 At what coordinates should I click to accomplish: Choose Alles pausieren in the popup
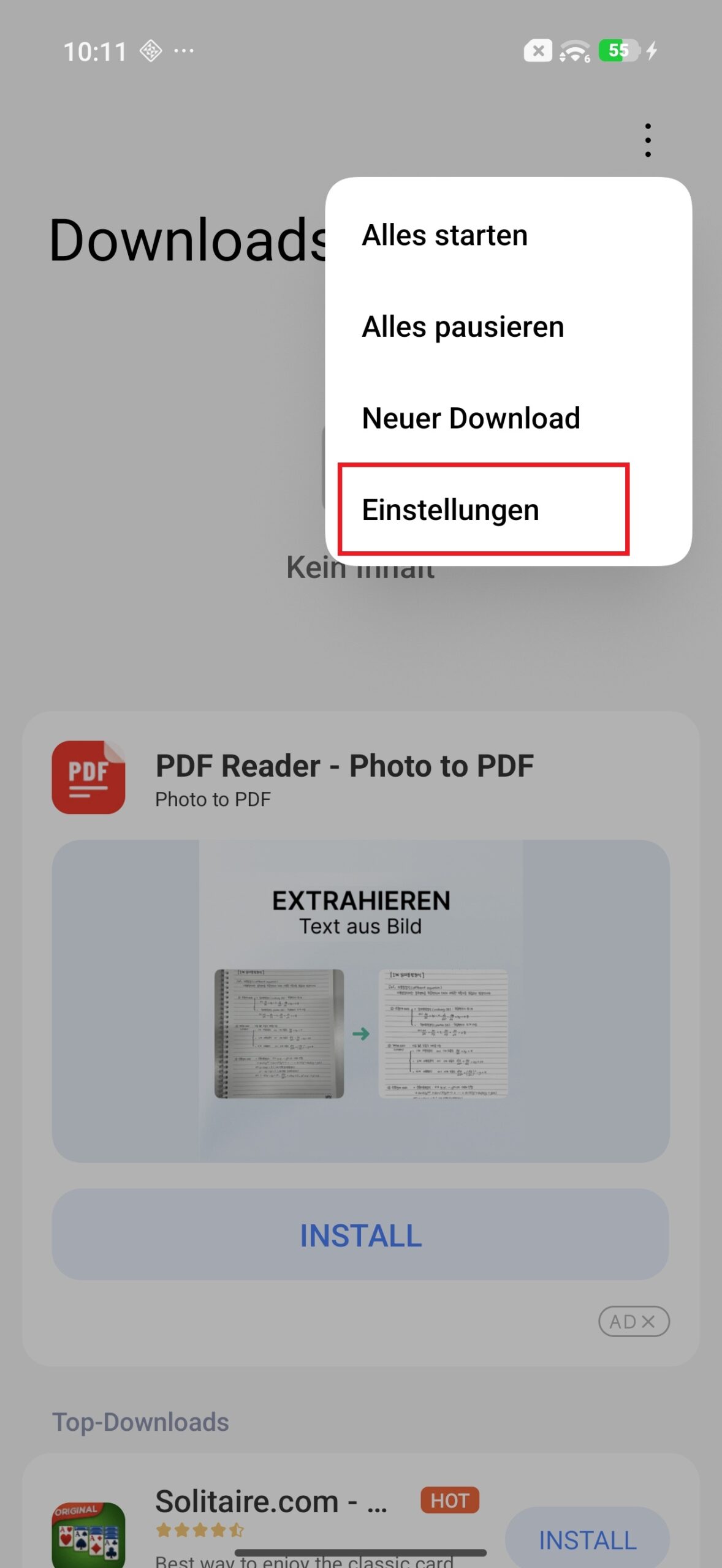click(463, 326)
